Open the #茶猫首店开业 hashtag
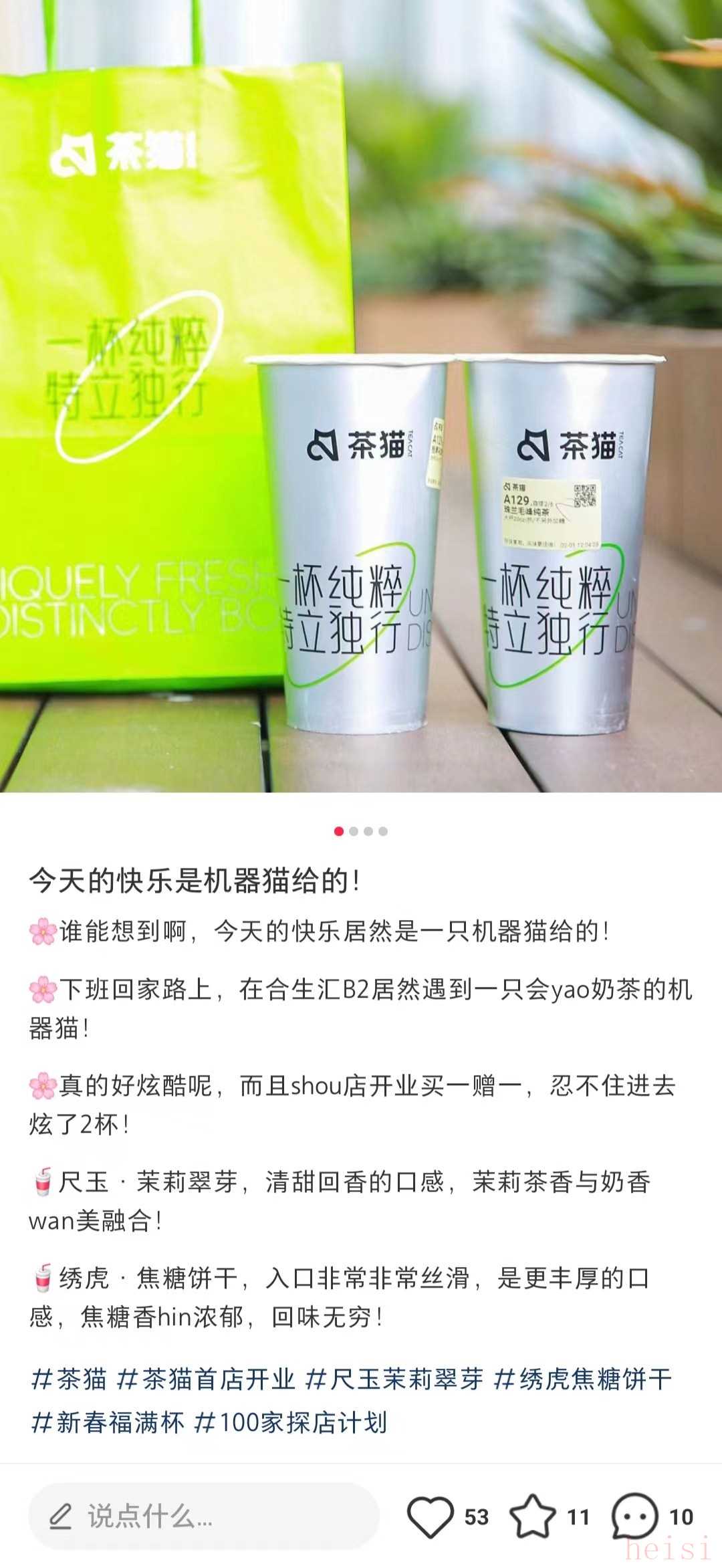722x1568 pixels. pos(206,1379)
